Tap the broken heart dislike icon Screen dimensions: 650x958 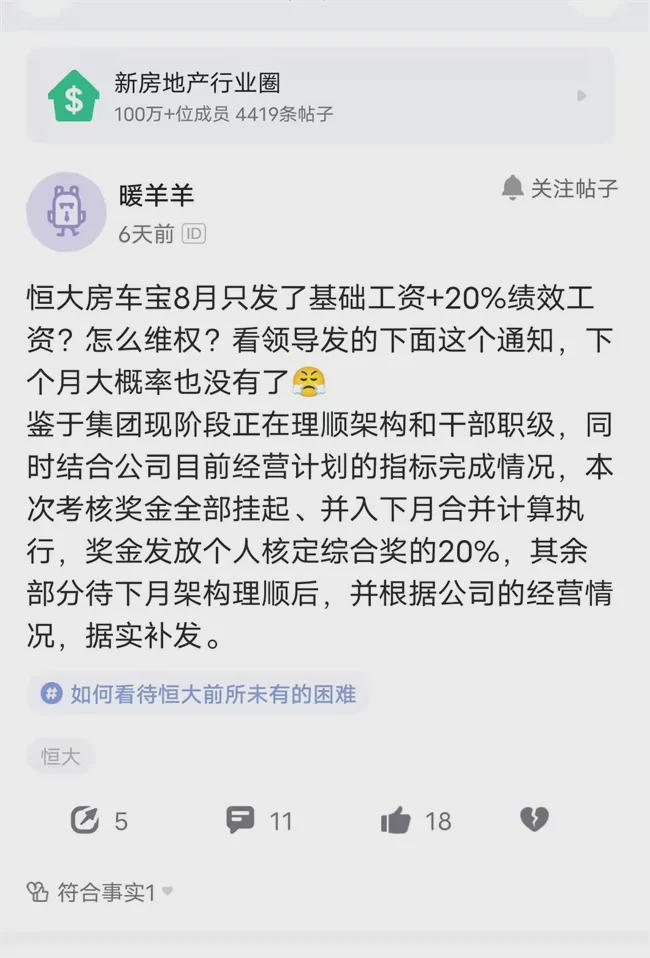[534, 820]
